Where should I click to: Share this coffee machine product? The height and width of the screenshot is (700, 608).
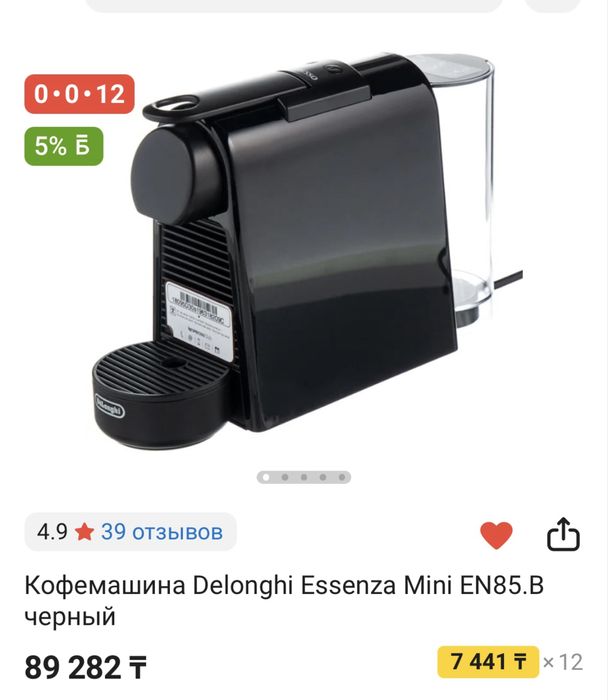click(x=563, y=534)
